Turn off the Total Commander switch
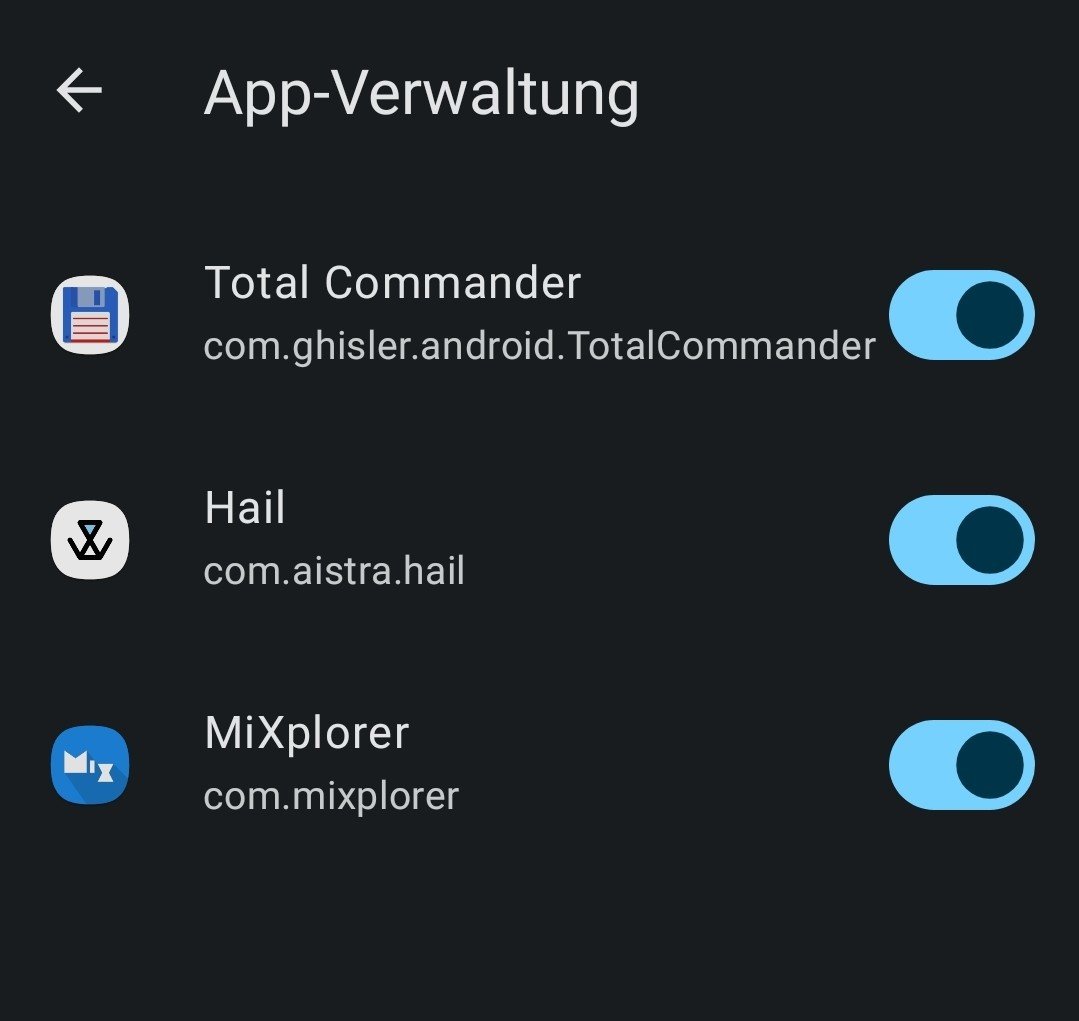Viewport: 1079px width, 1021px height. (961, 315)
